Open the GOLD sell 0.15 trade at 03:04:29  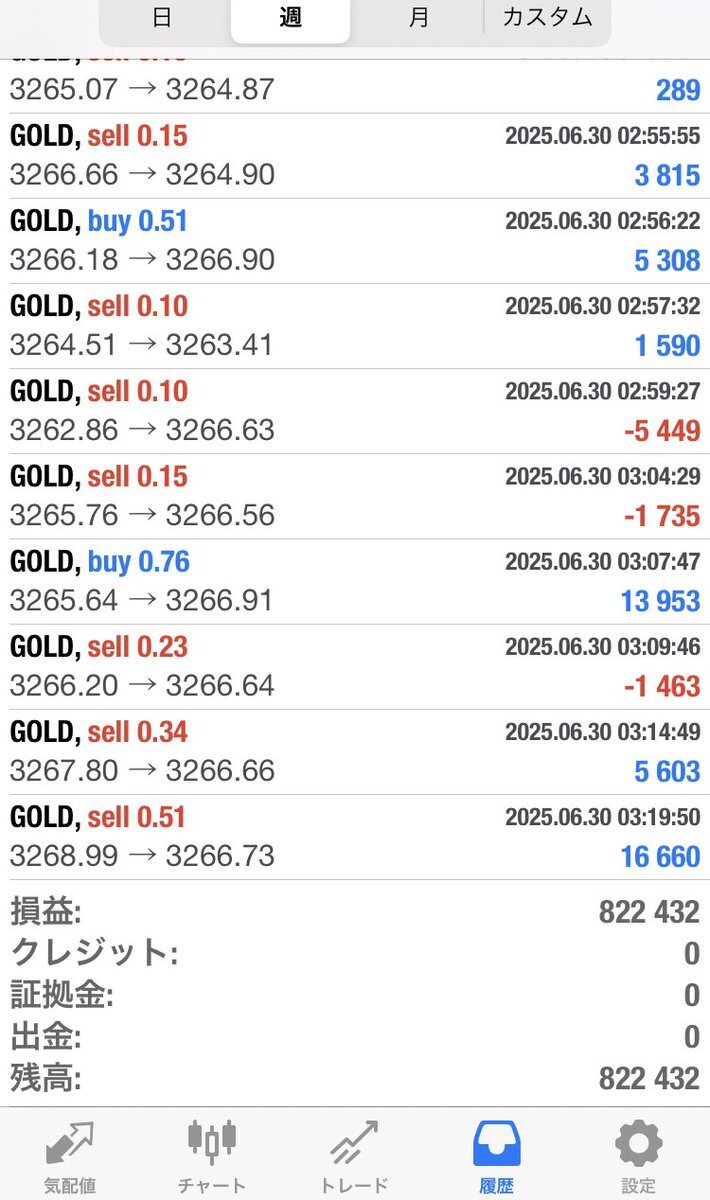pyautogui.click(x=355, y=497)
